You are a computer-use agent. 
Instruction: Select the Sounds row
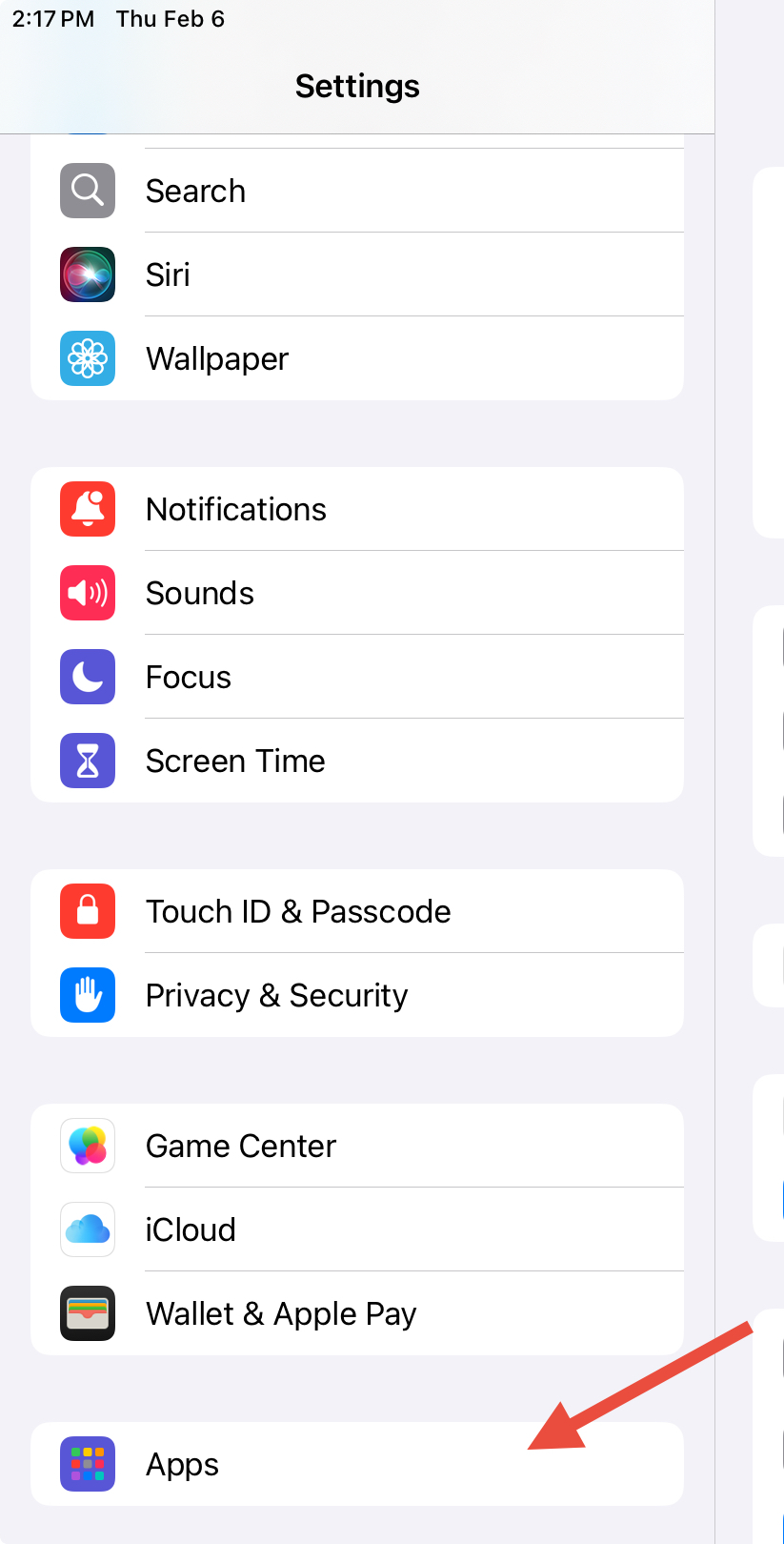coord(357,593)
